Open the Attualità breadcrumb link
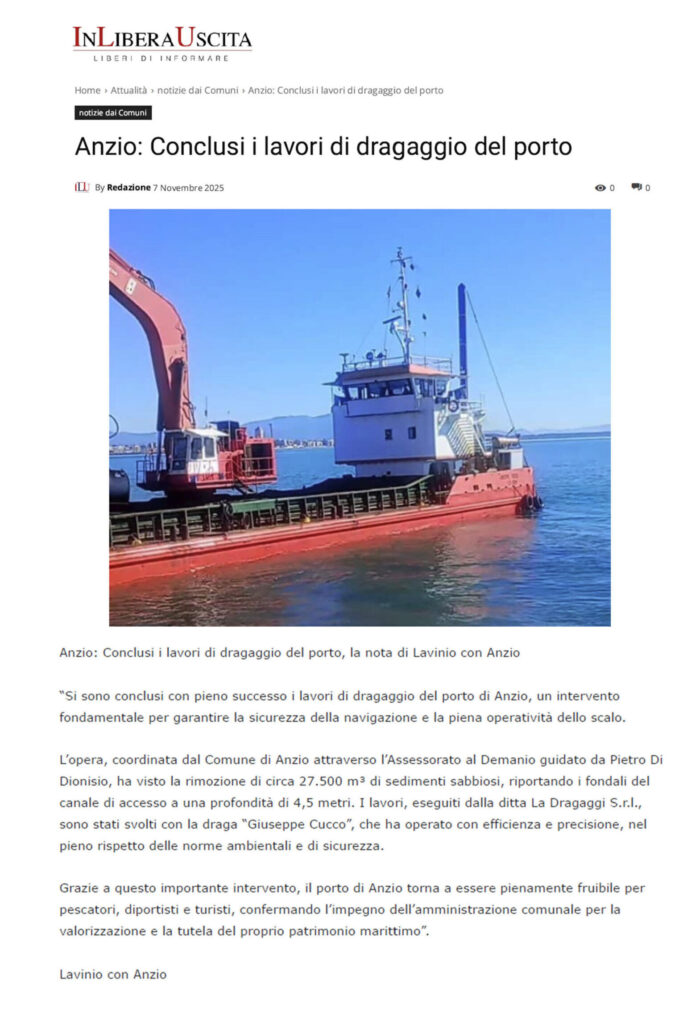The image size is (679, 1024). (129, 90)
